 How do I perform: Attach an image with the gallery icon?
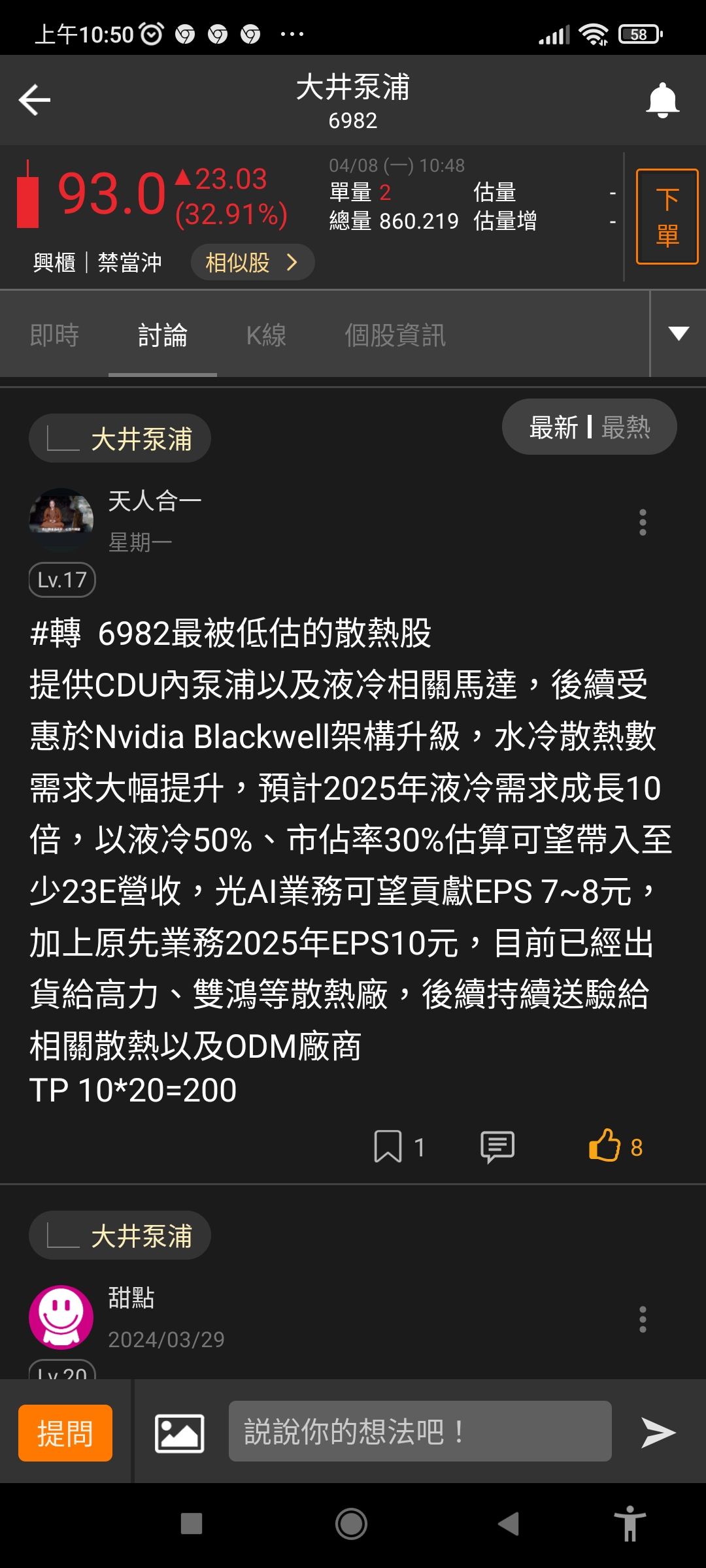[178, 1432]
